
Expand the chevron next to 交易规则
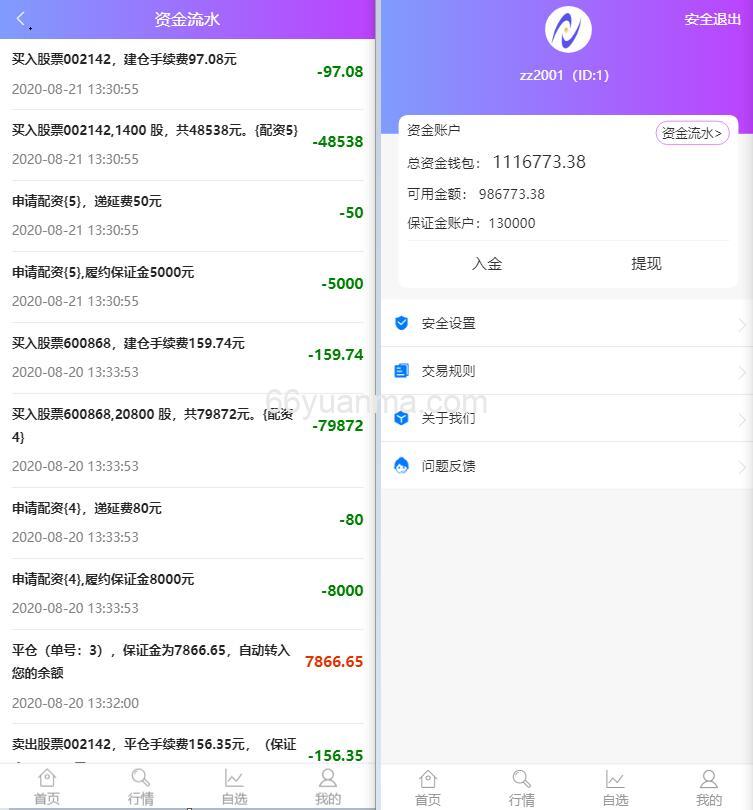[x=740, y=370]
